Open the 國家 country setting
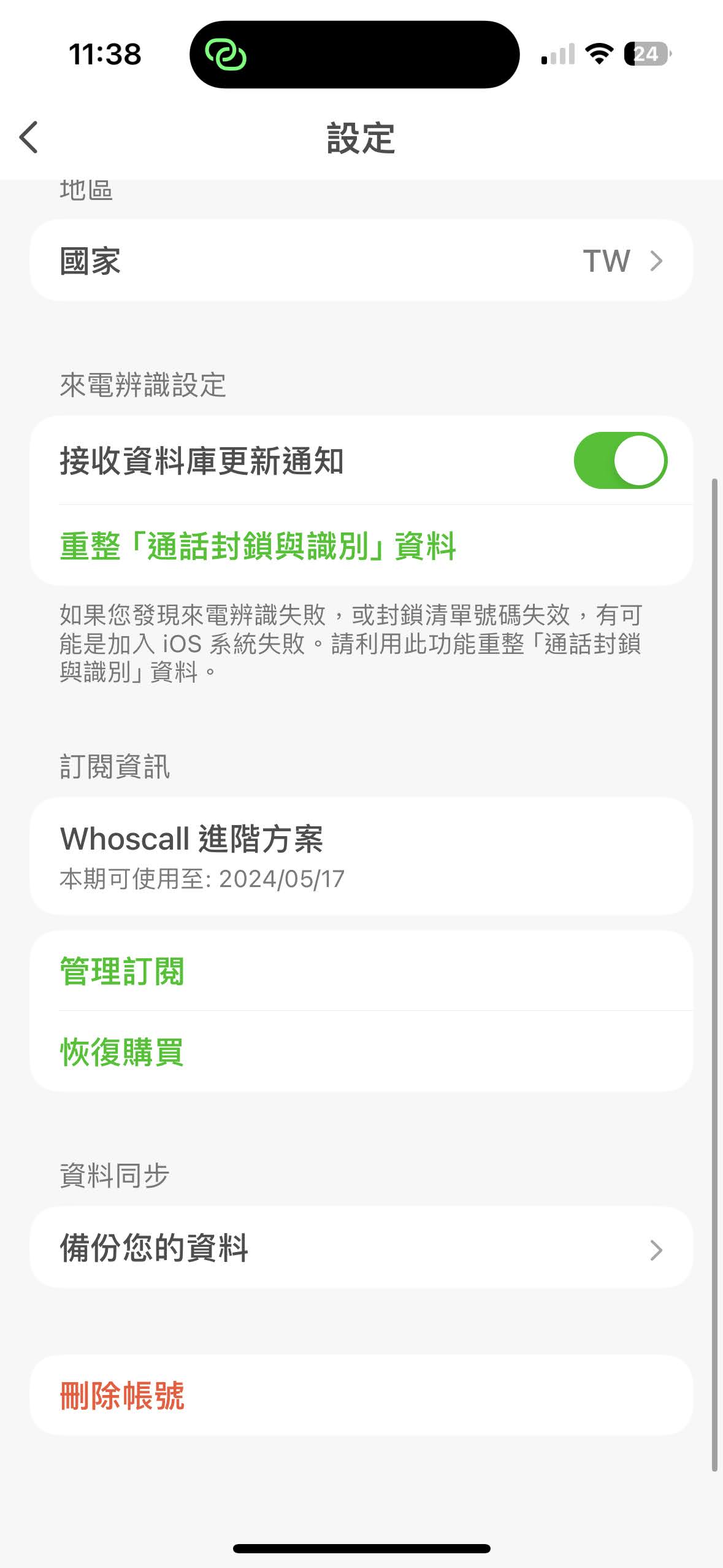The width and height of the screenshot is (723, 1568). tap(361, 261)
